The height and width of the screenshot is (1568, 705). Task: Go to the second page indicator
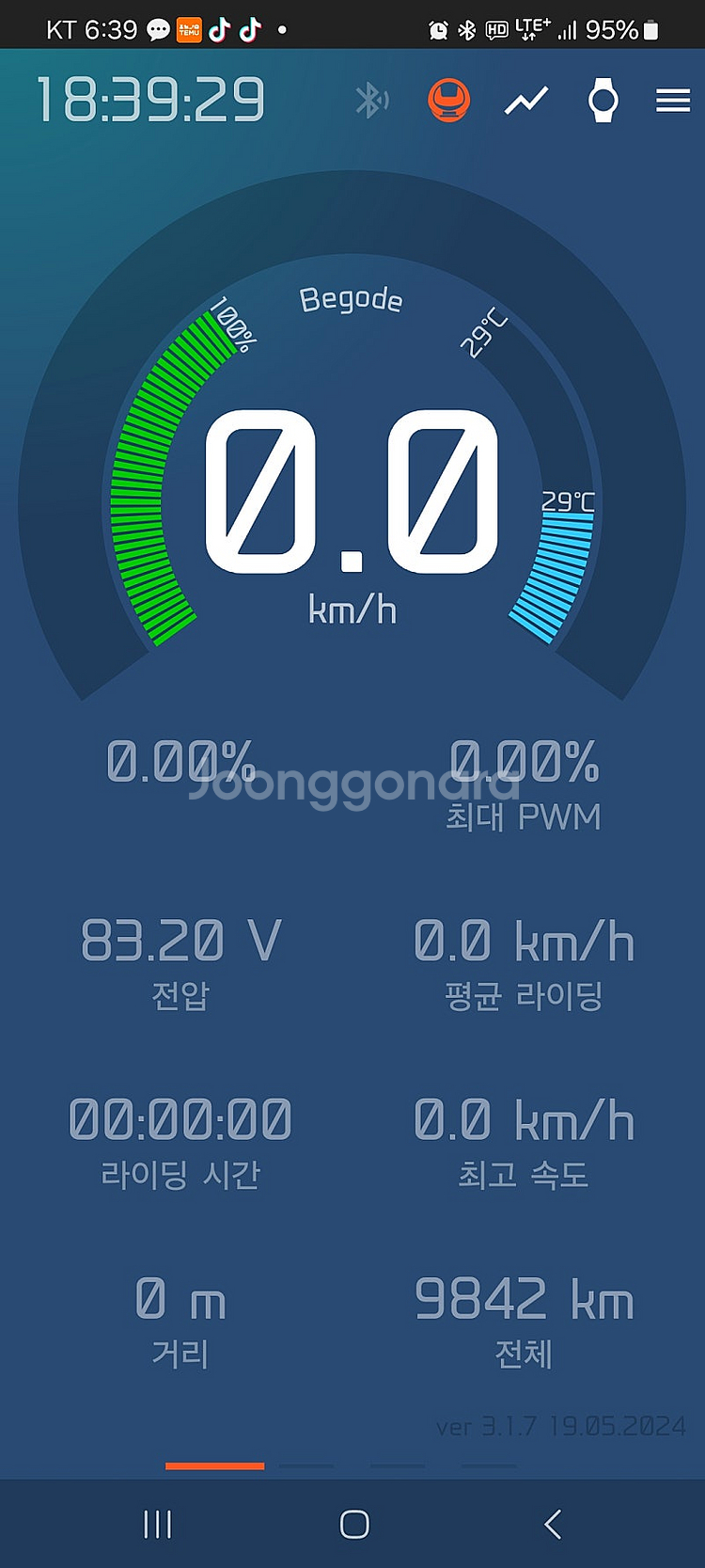306,1465
